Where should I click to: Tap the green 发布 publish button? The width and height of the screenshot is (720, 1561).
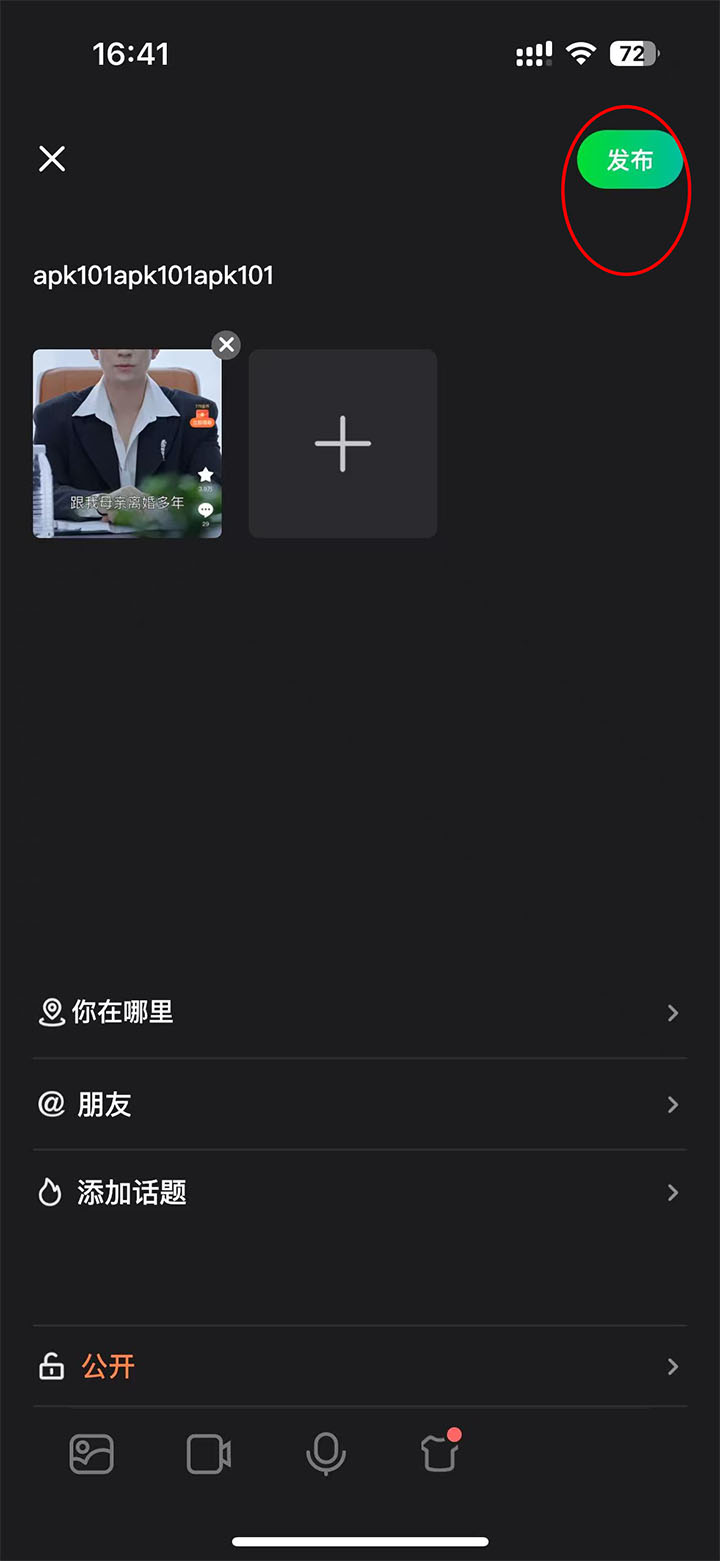click(630, 160)
